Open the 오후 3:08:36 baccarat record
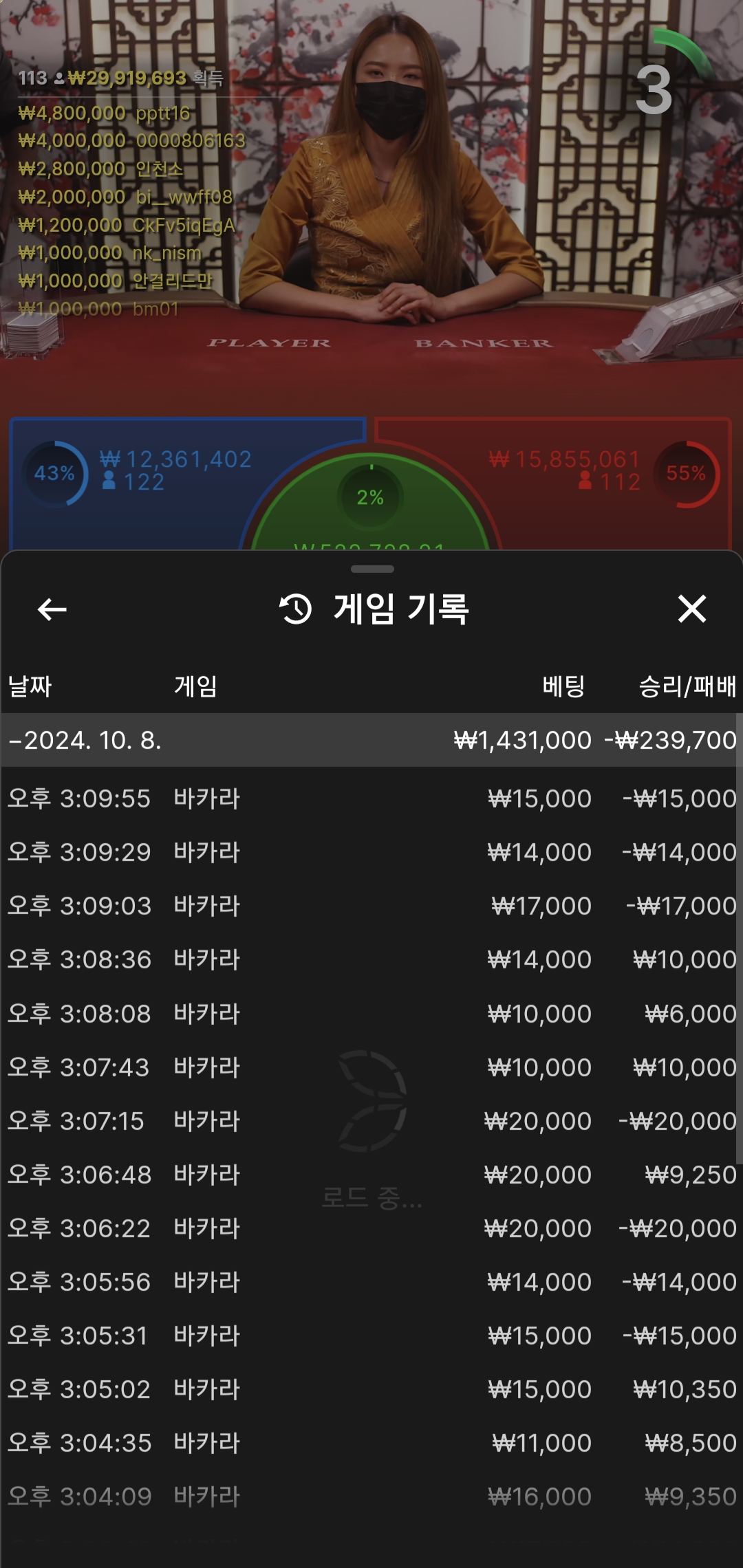Image resolution: width=743 pixels, height=1568 pixels. click(371, 959)
